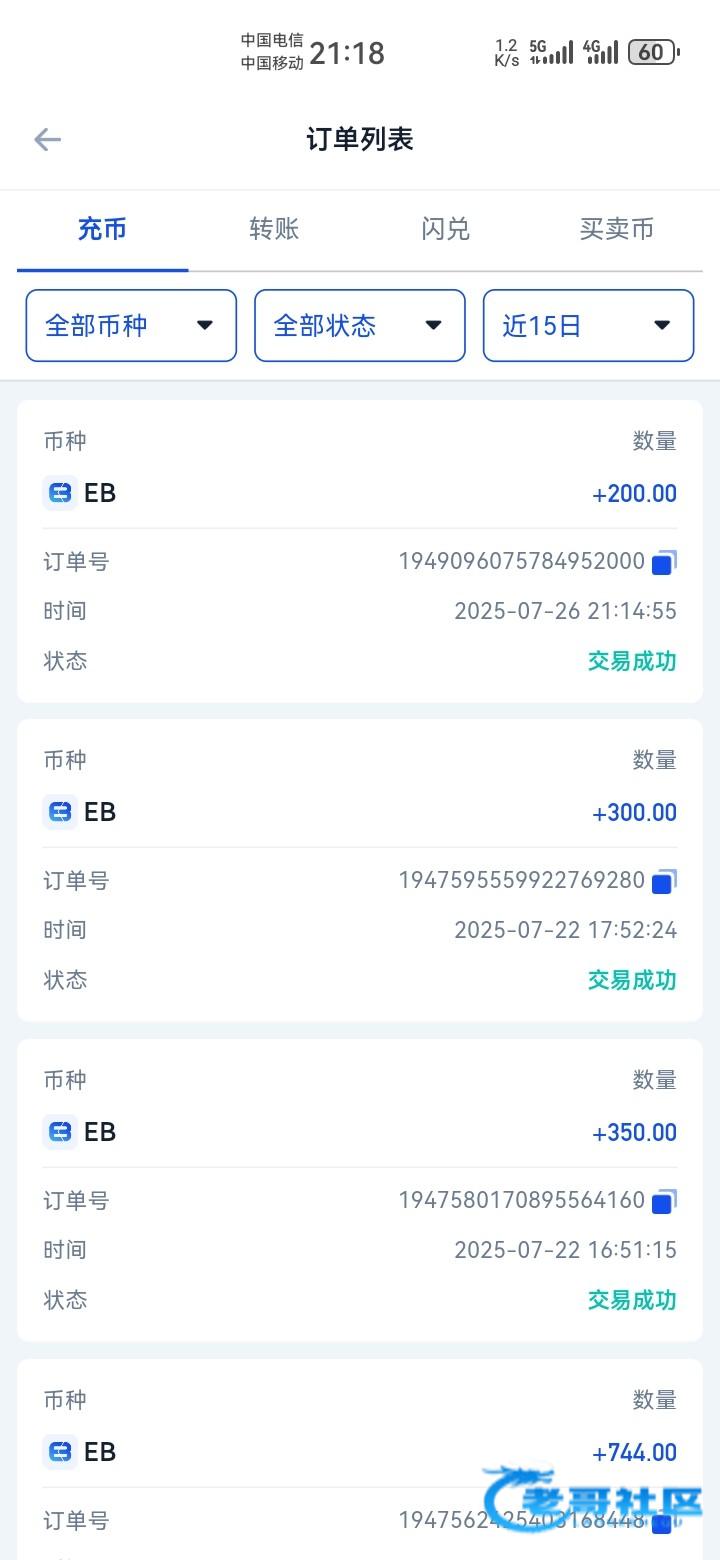Expand the 全部币种 dropdown
This screenshot has width=720, height=1560.
[131, 325]
